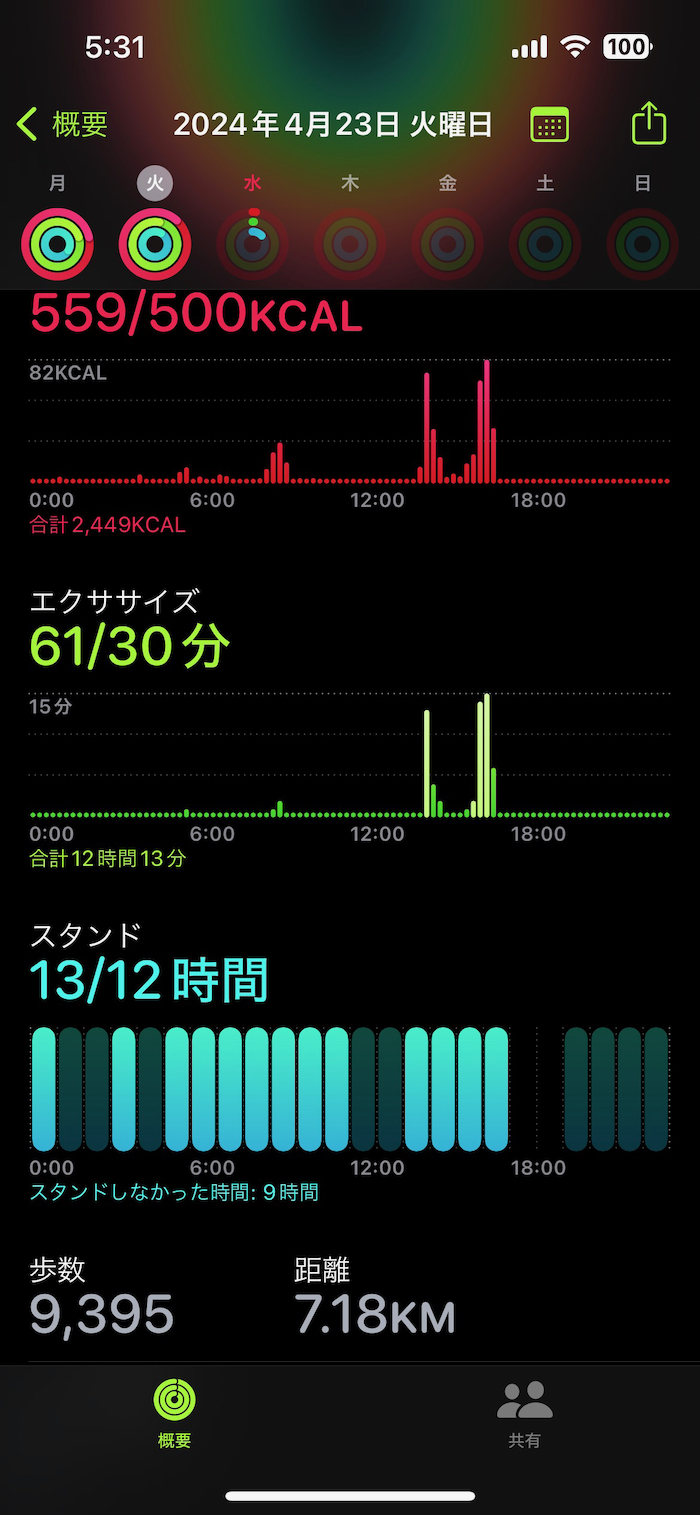
Task: Select Monday (月) activity rings
Action: (57, 243)
